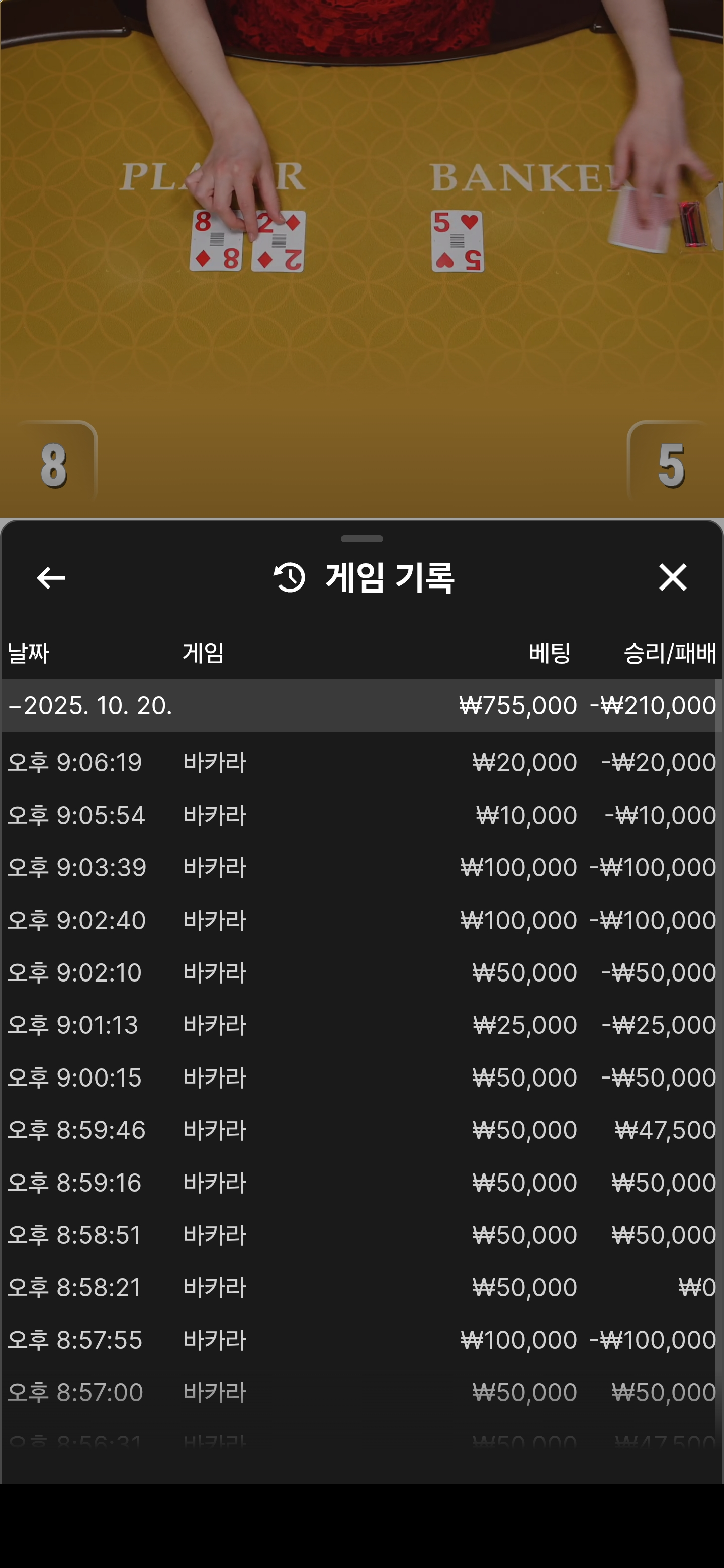The width and height of the screenshot is (724, 1568).
Task: Open the 오후 9:00:15 history entry
Action: coord(361,1077)
